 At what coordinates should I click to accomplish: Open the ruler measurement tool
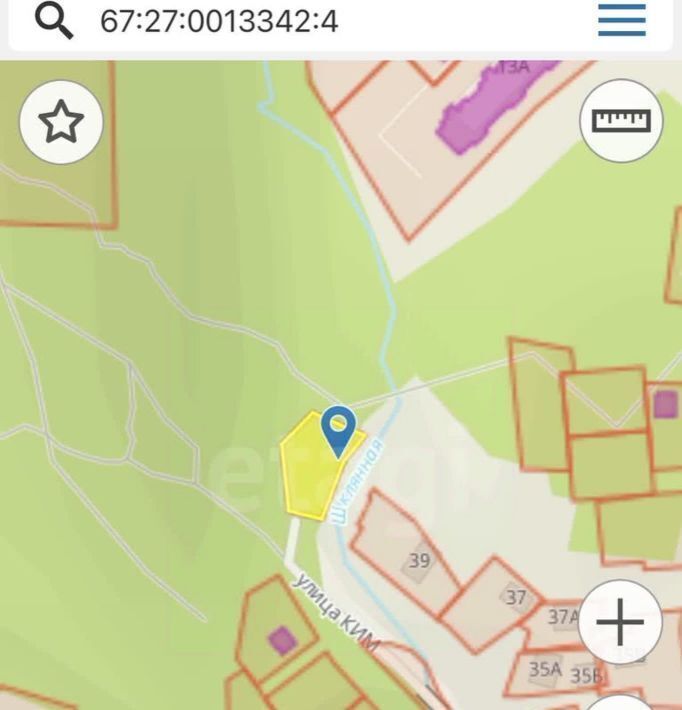(621, 121)
